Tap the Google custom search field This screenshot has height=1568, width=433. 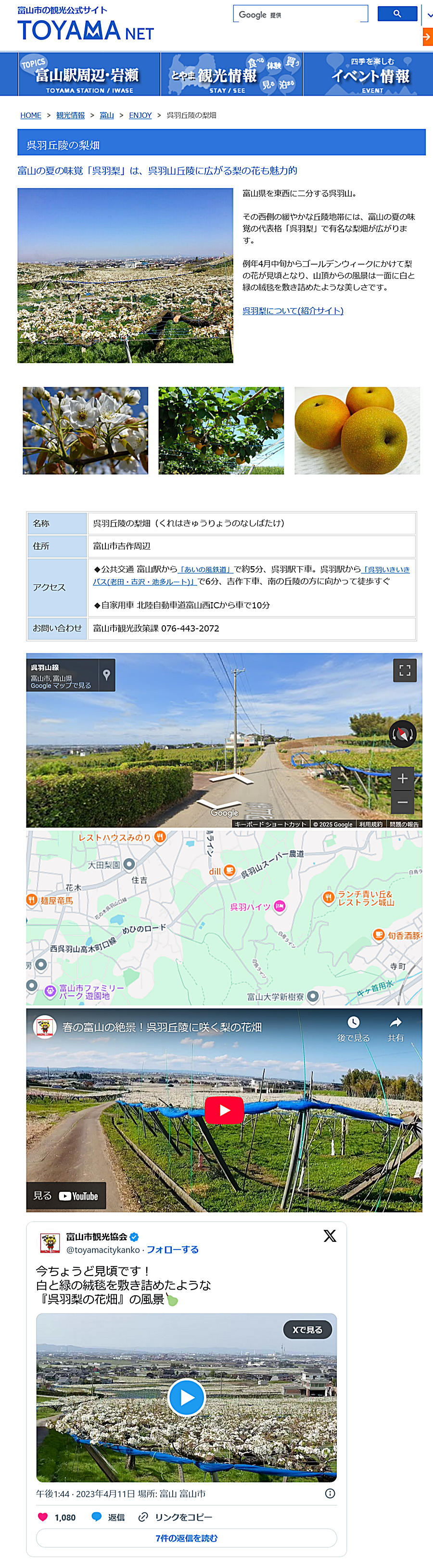(x=300, y=14)
